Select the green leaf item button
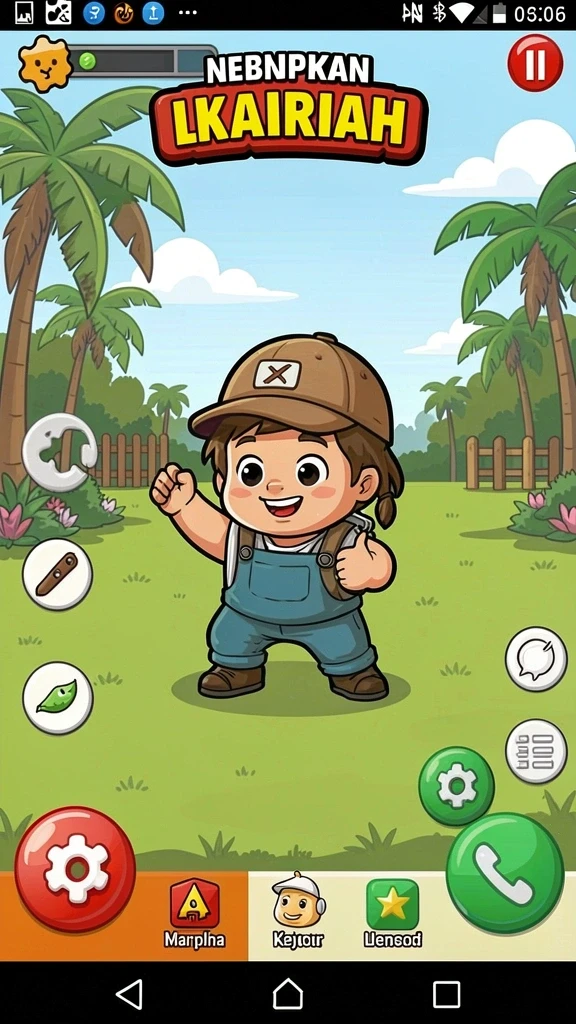 57,697
